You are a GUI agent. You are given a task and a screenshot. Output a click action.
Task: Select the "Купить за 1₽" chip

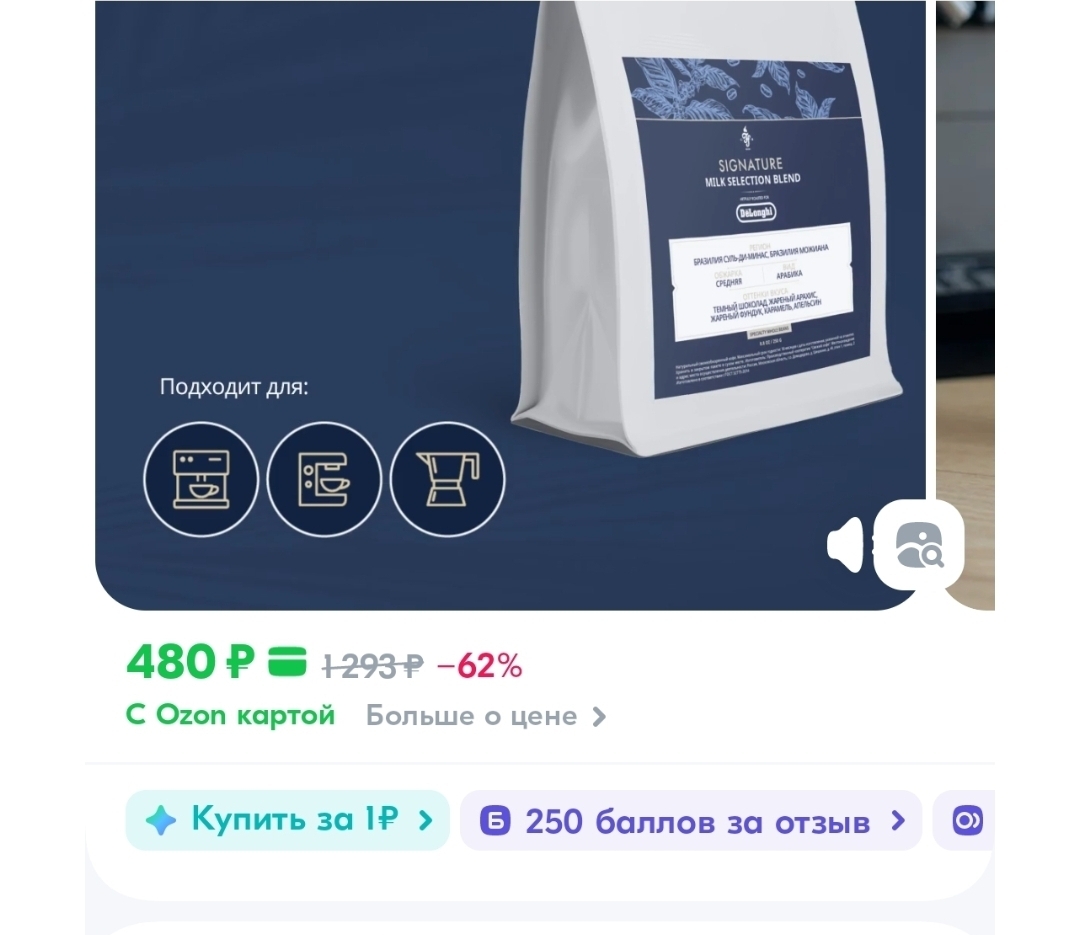(287, 820)
